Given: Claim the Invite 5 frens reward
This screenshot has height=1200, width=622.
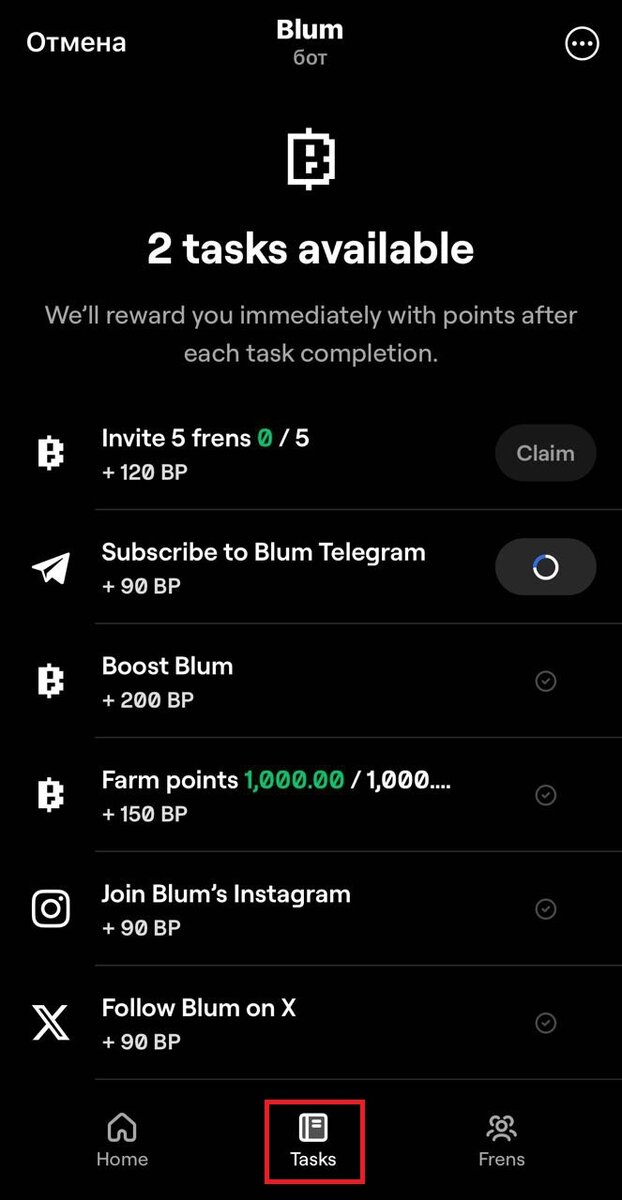Looking at the screenshot, I should (545, 453).
